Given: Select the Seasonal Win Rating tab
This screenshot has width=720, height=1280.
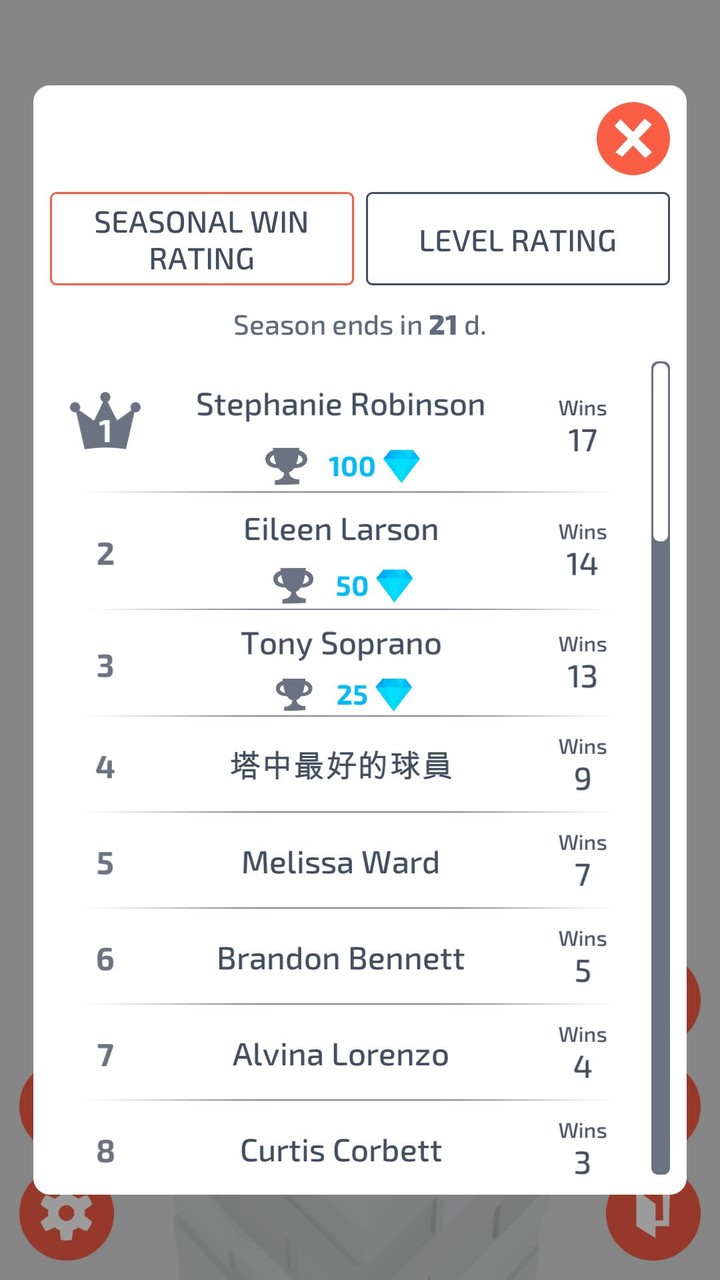Looking at the screenshot, I should 202,239.
